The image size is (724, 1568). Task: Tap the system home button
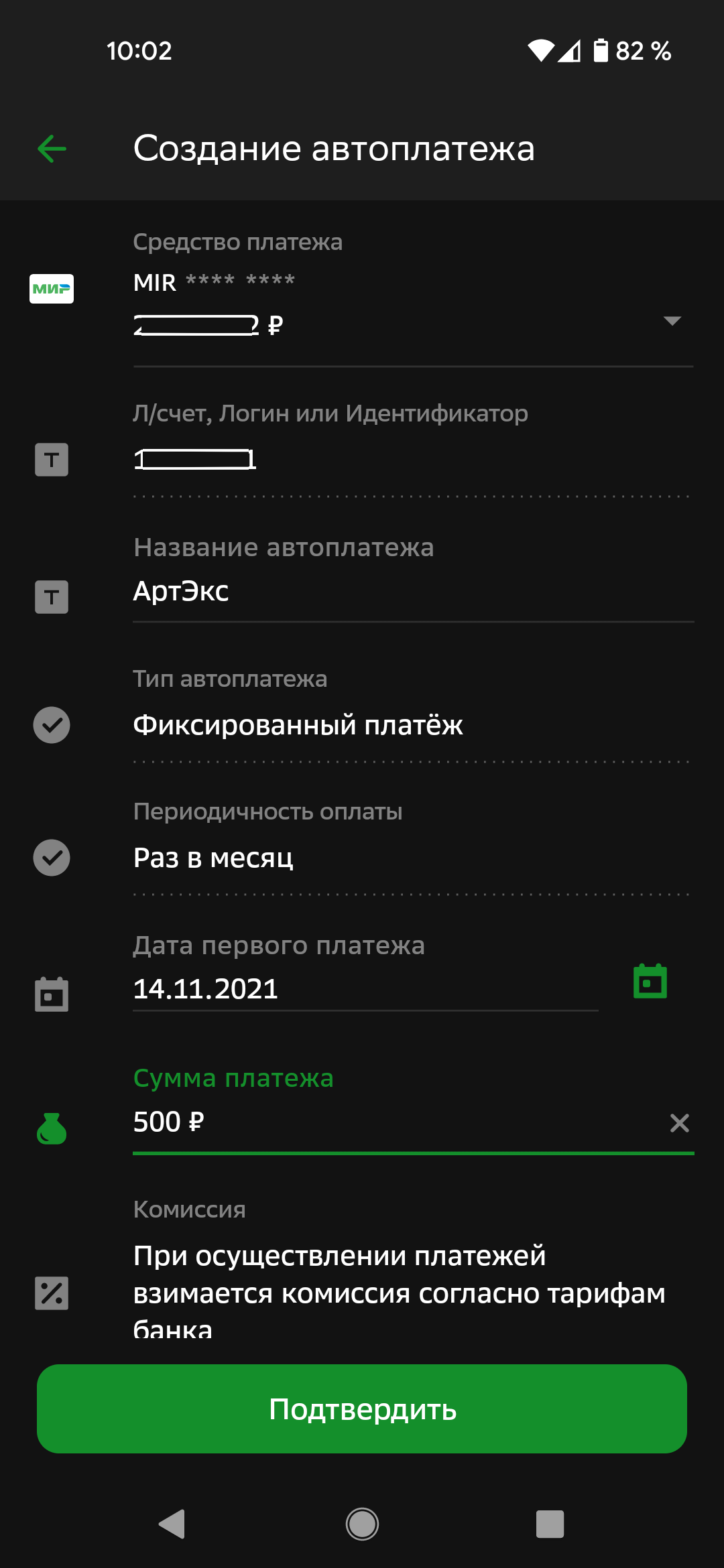[362, 1524]
